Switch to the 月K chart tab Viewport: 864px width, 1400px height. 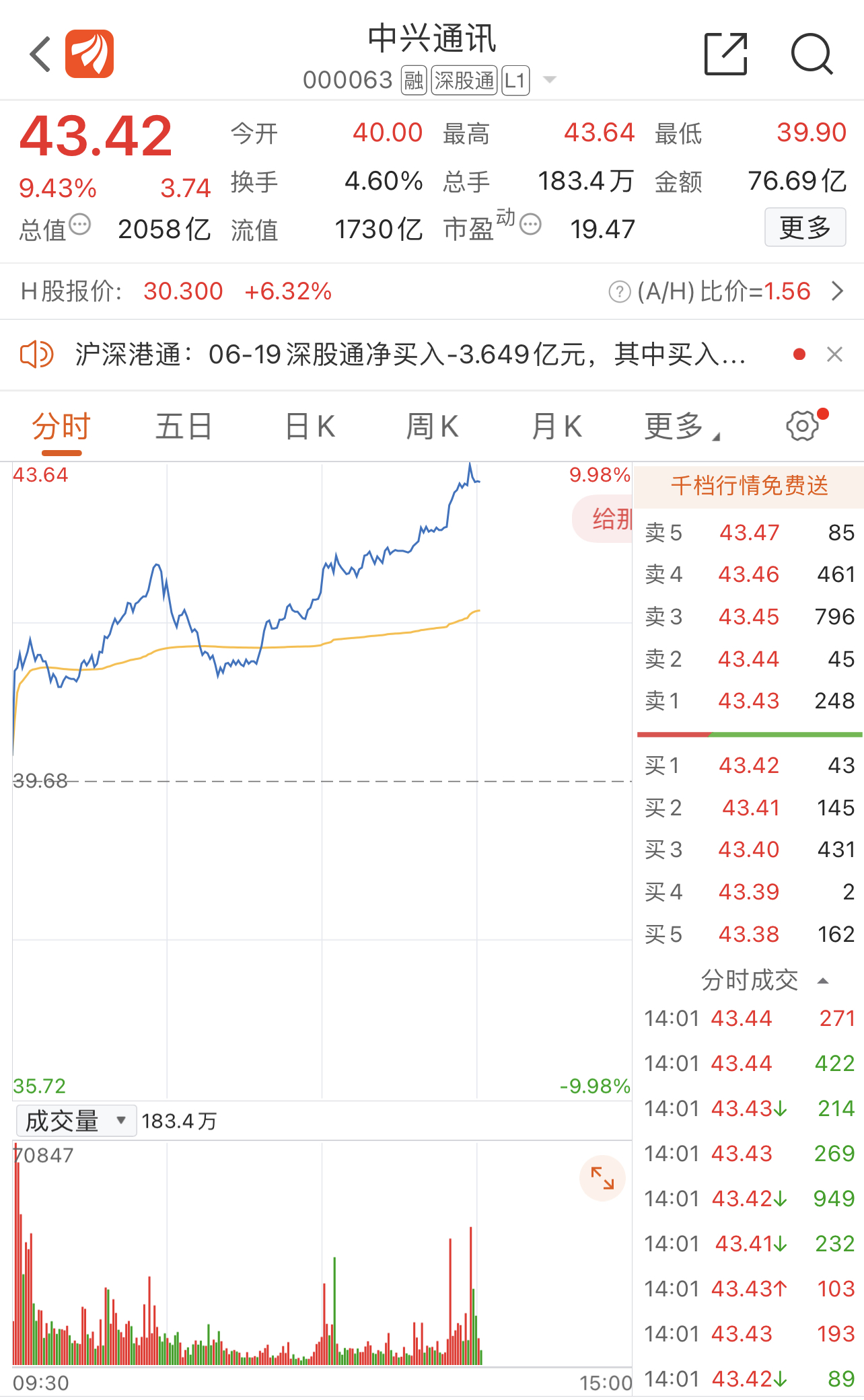[556, 427]
